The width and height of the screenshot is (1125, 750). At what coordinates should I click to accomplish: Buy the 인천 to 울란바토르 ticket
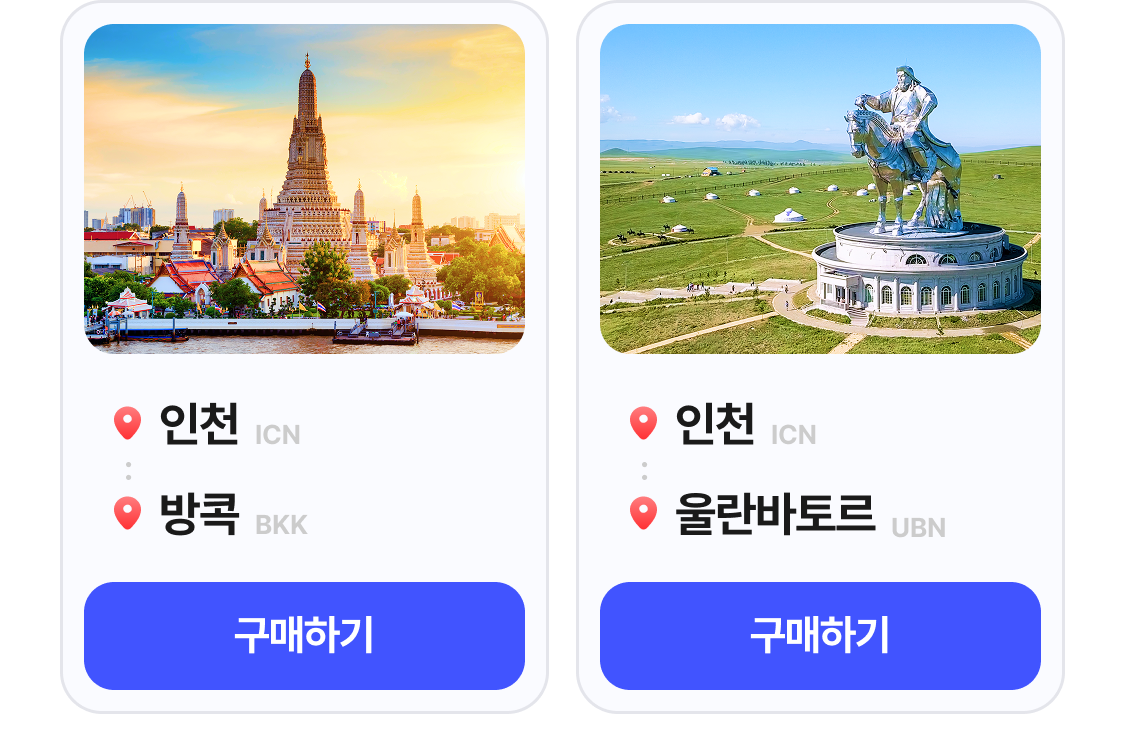click(820, 636)
